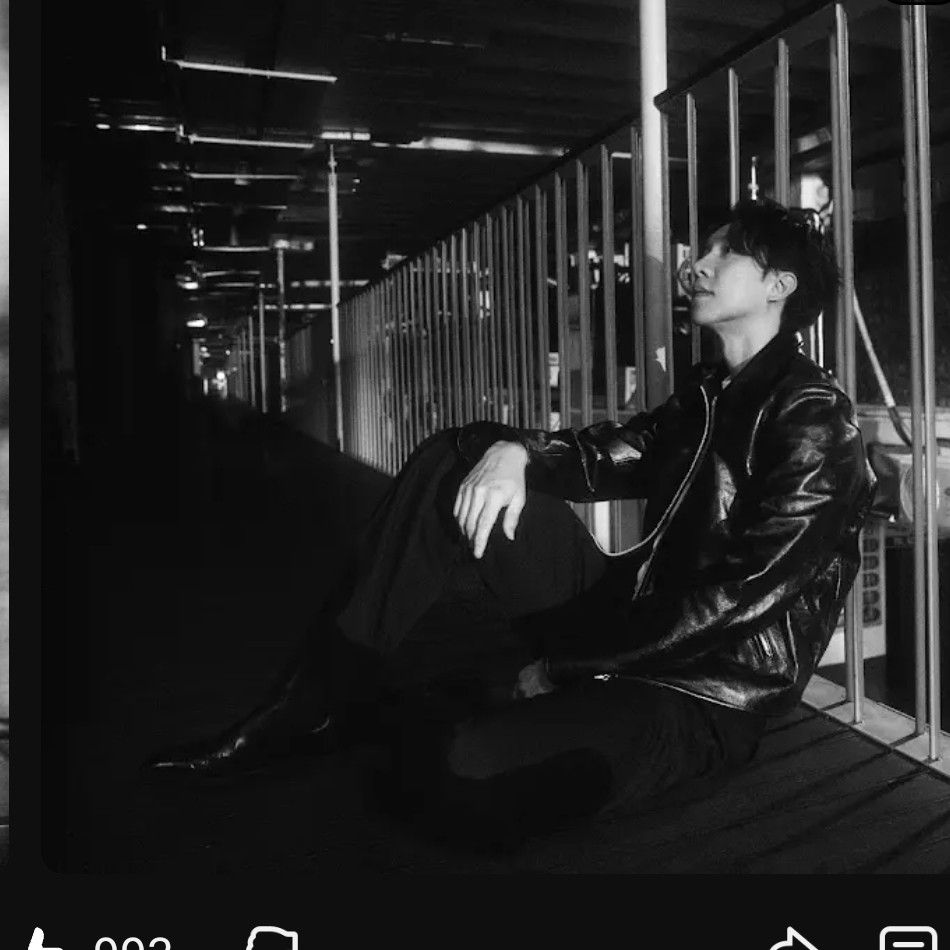Share this post using the arrow icon

click(x=795, y=941)
